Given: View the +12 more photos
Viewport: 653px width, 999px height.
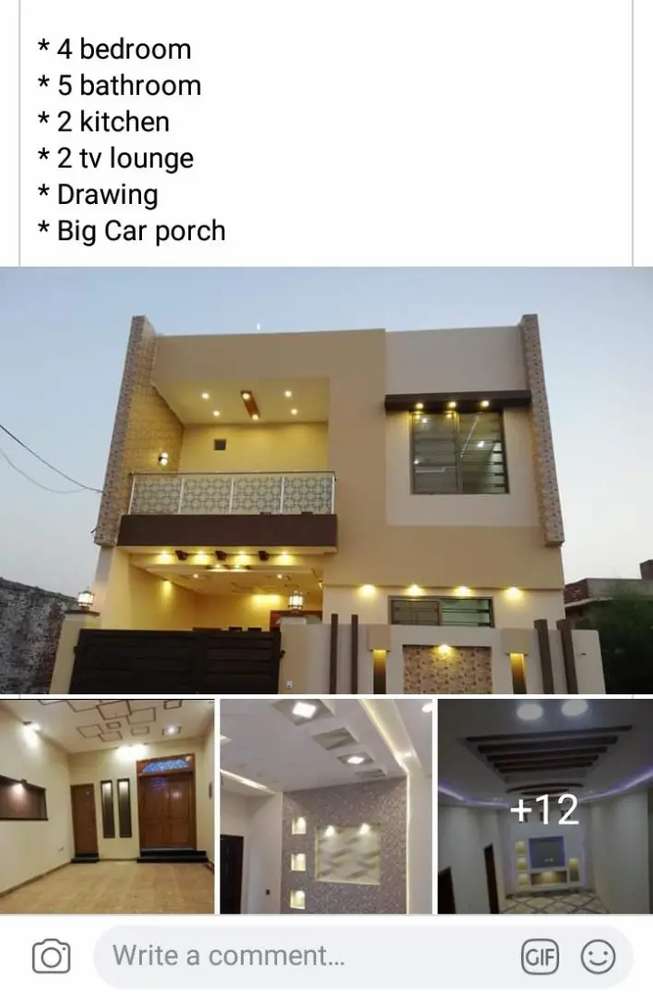Looking at the screenshot, I should [x=545, y=808].
